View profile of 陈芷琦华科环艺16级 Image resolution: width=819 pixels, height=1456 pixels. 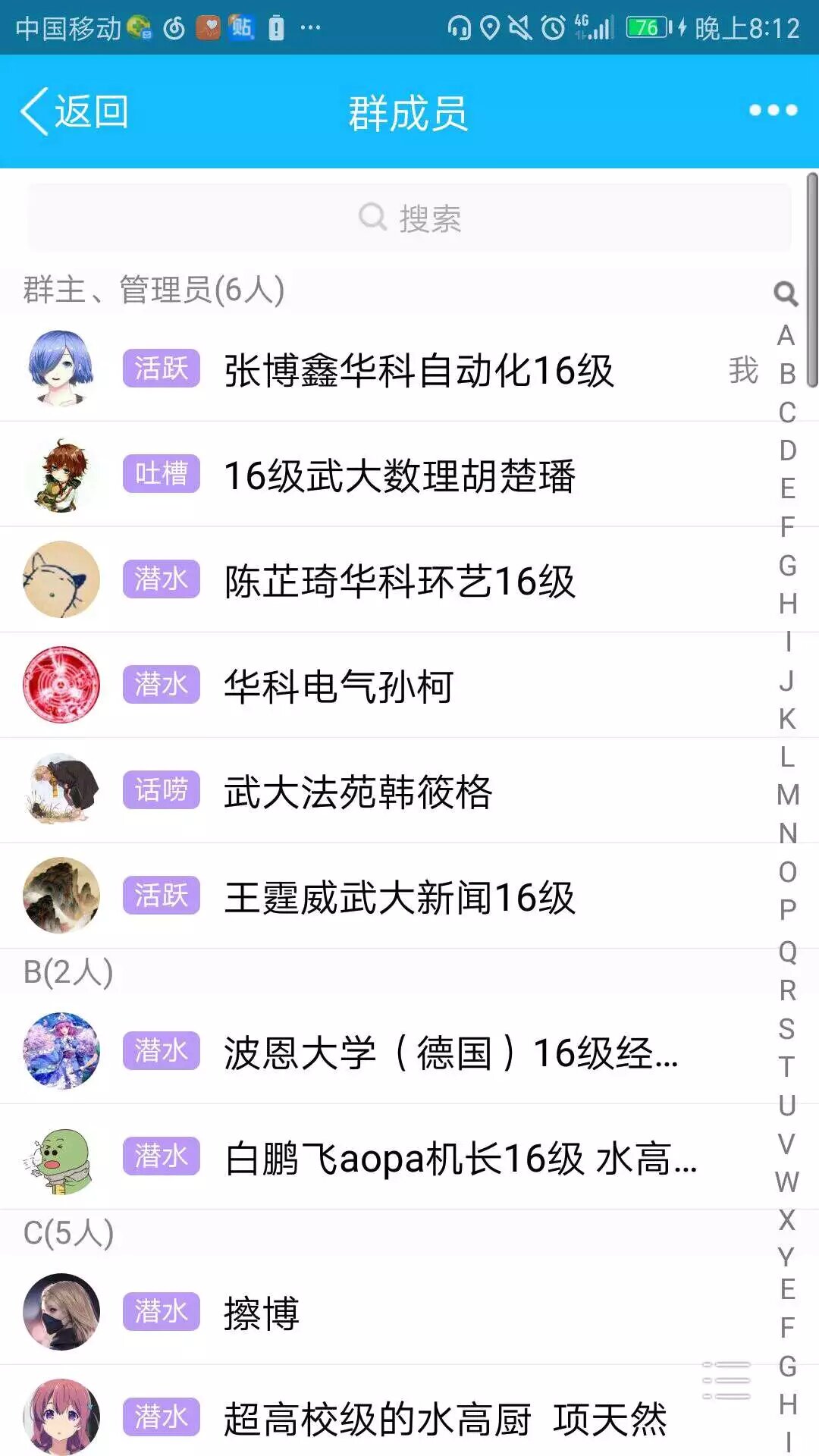coord(400,582)
